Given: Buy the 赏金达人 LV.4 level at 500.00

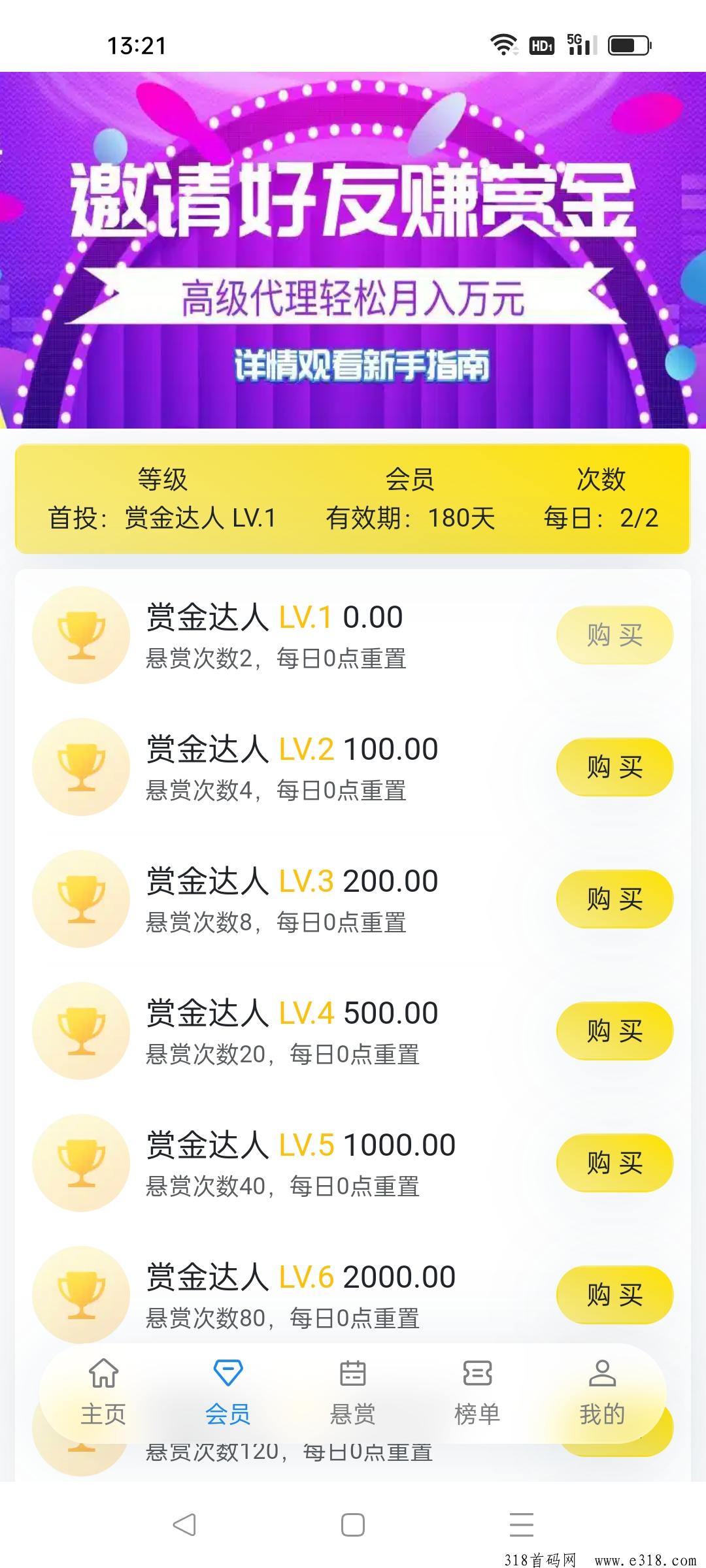Looking at the screenshot, I should 614,1031.
